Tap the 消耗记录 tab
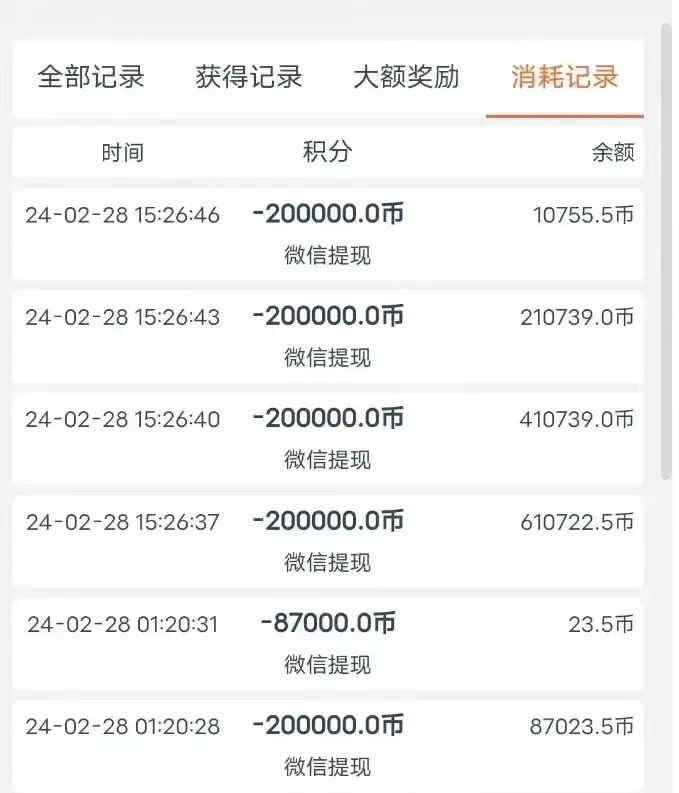This screenshot has width=679, height=793. (x=564, y=78)
